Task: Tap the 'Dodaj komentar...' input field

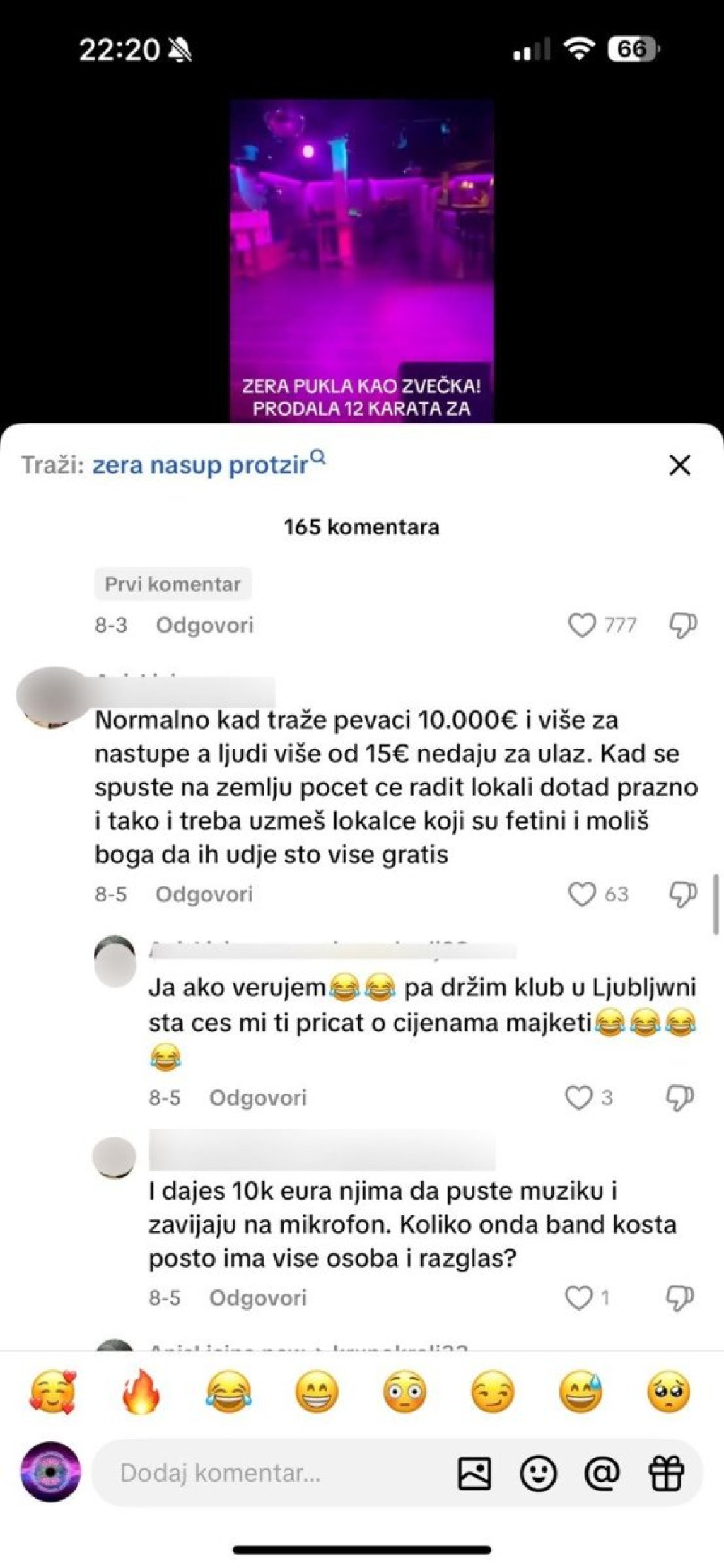Action: 269,1473
